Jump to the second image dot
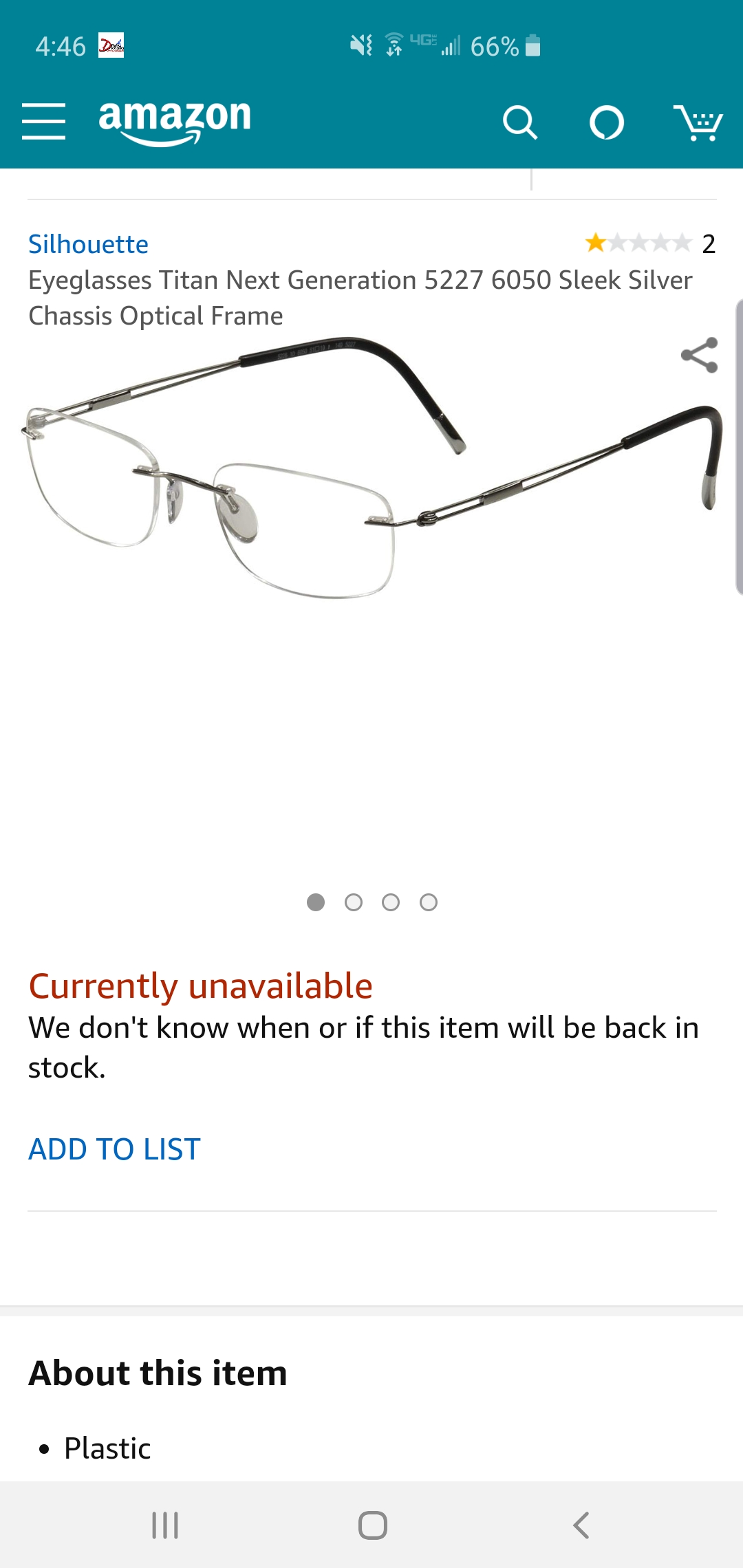743x1568 pixels. (x=354, y=902)
